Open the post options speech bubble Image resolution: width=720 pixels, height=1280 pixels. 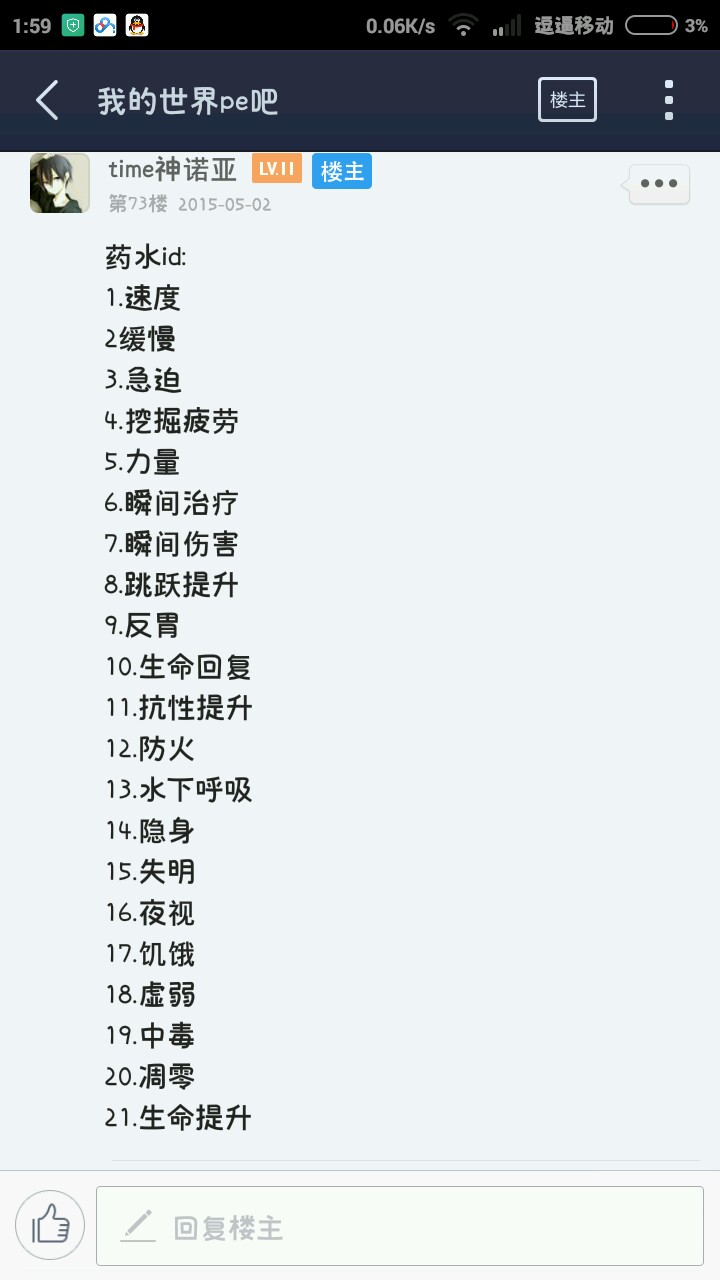(658, 184)
